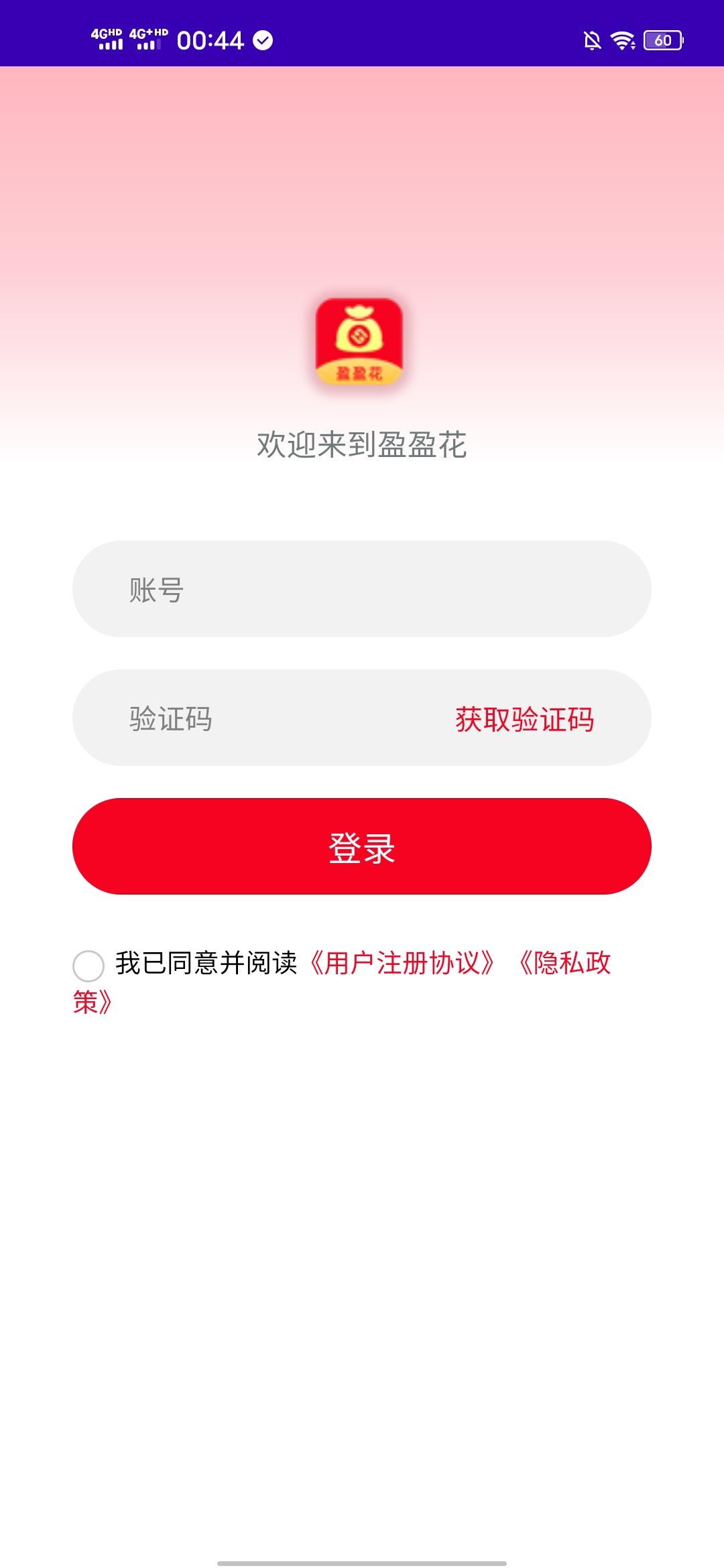
Task: Check the 我已同意并阅读 agreement circle
Action: pyautogui.click(x=88, y=966)
